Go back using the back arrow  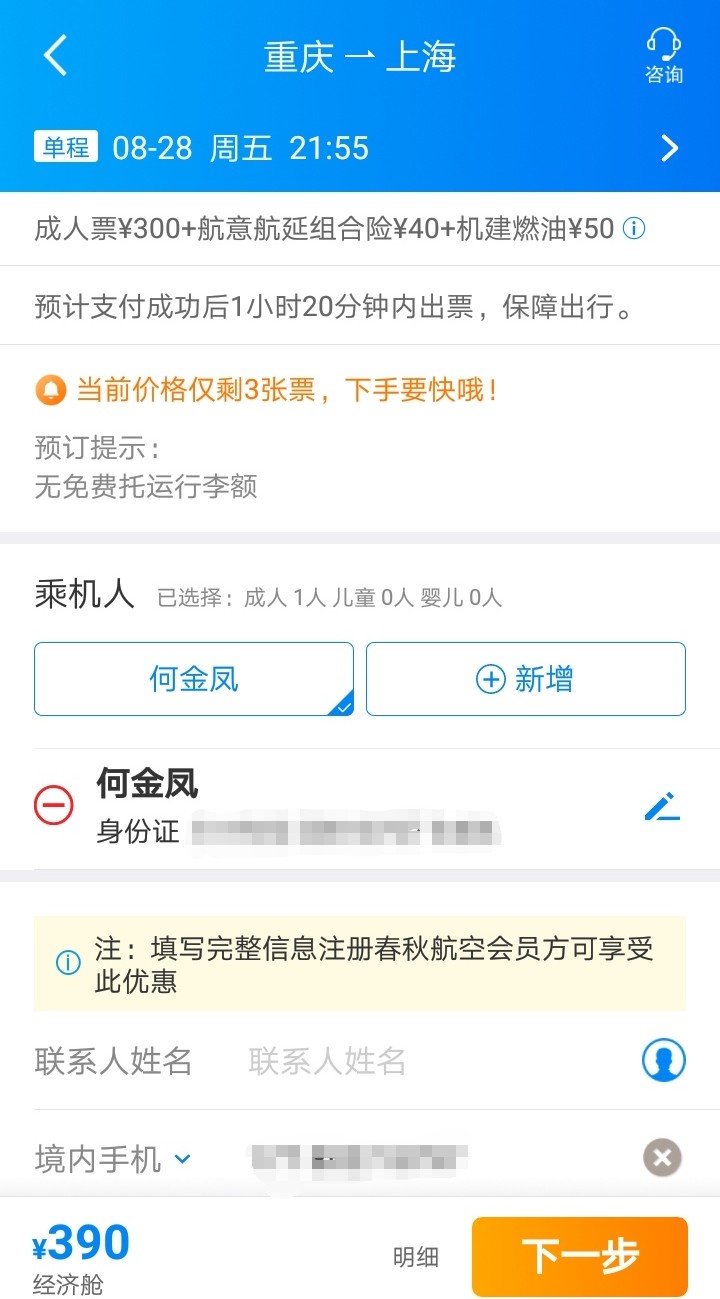coord(55,56)
